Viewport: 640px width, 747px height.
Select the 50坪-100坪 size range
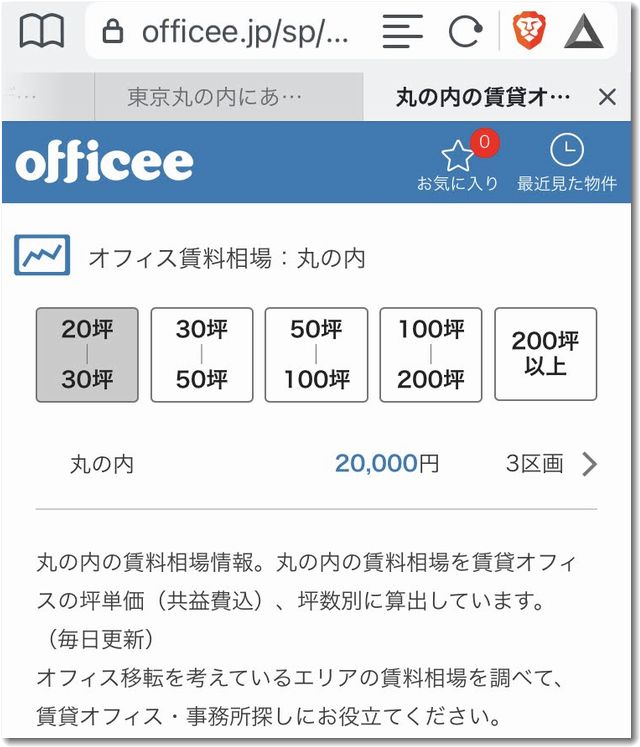pyautogui.click(x=316, y=355)
